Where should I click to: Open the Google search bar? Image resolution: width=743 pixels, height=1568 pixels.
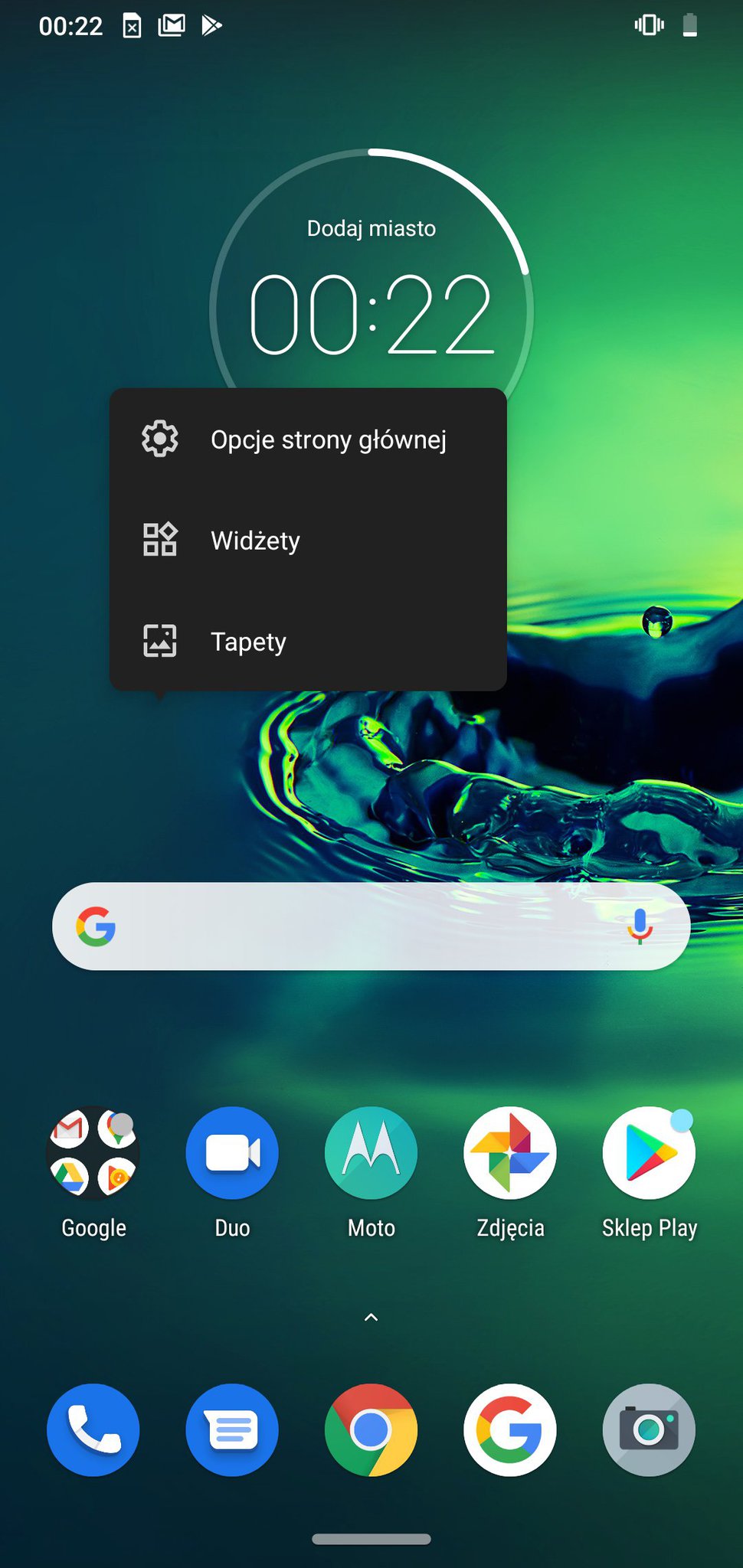[x=352, y=926]
